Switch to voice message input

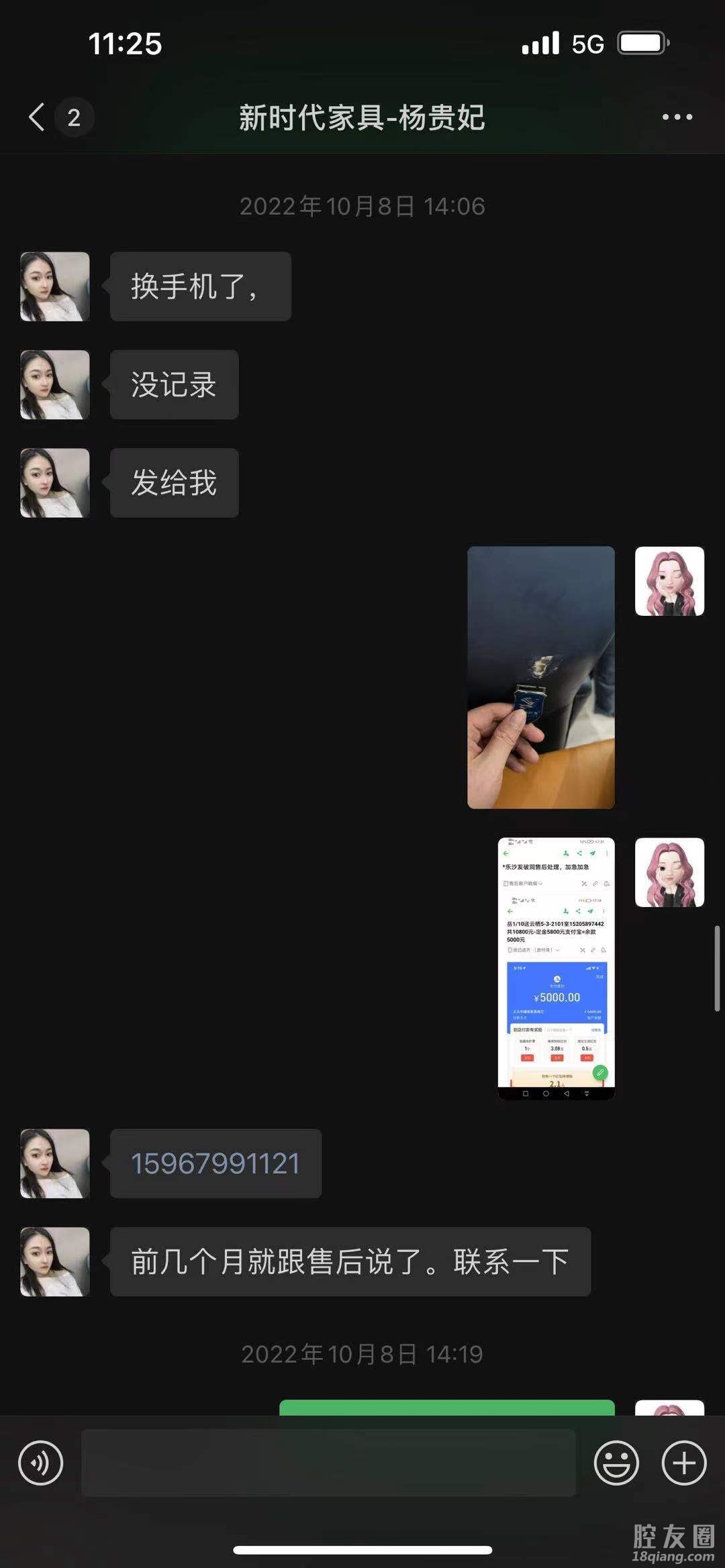(41, 1463)
